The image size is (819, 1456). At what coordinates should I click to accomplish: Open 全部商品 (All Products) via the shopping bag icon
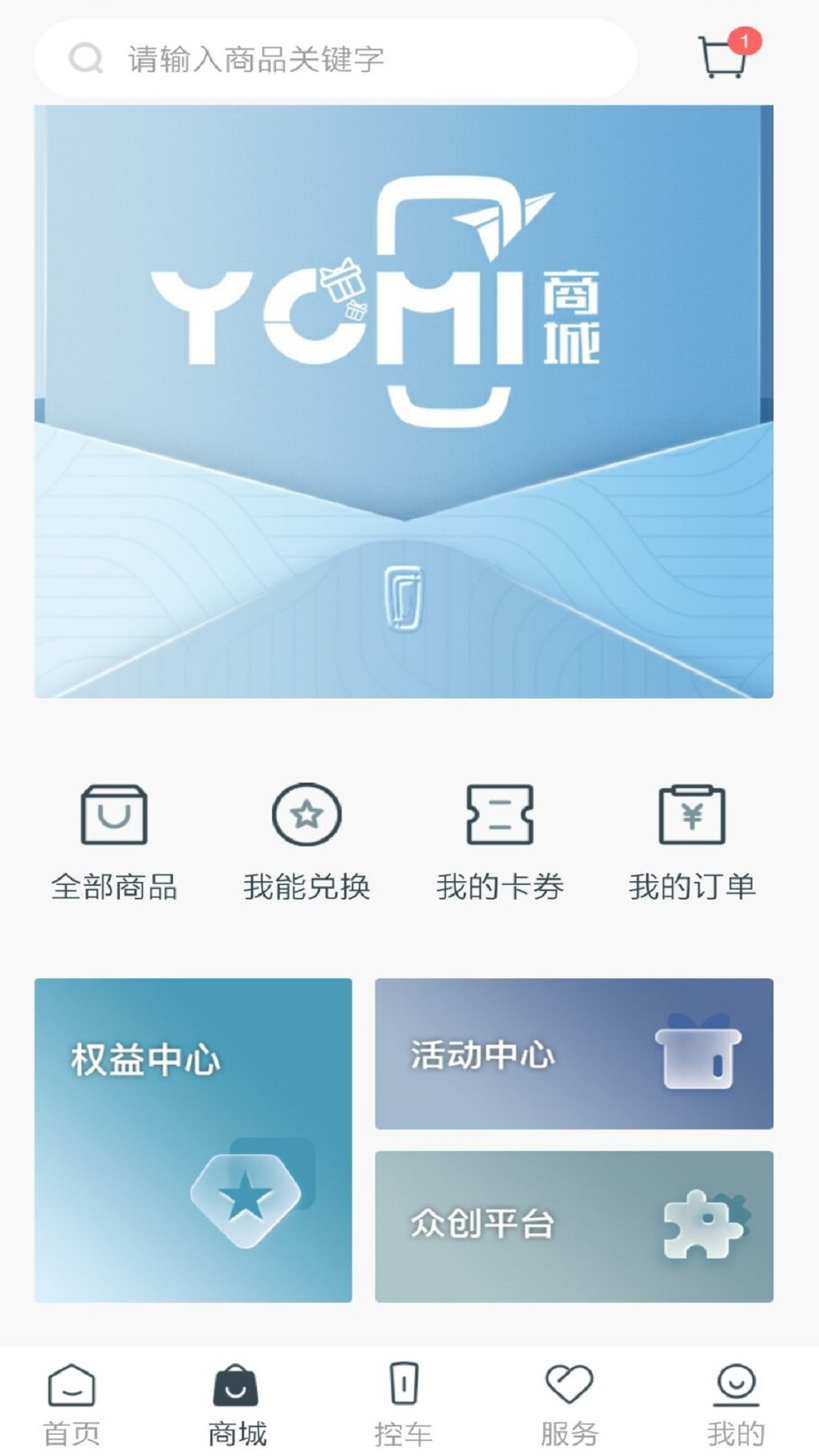115,819
